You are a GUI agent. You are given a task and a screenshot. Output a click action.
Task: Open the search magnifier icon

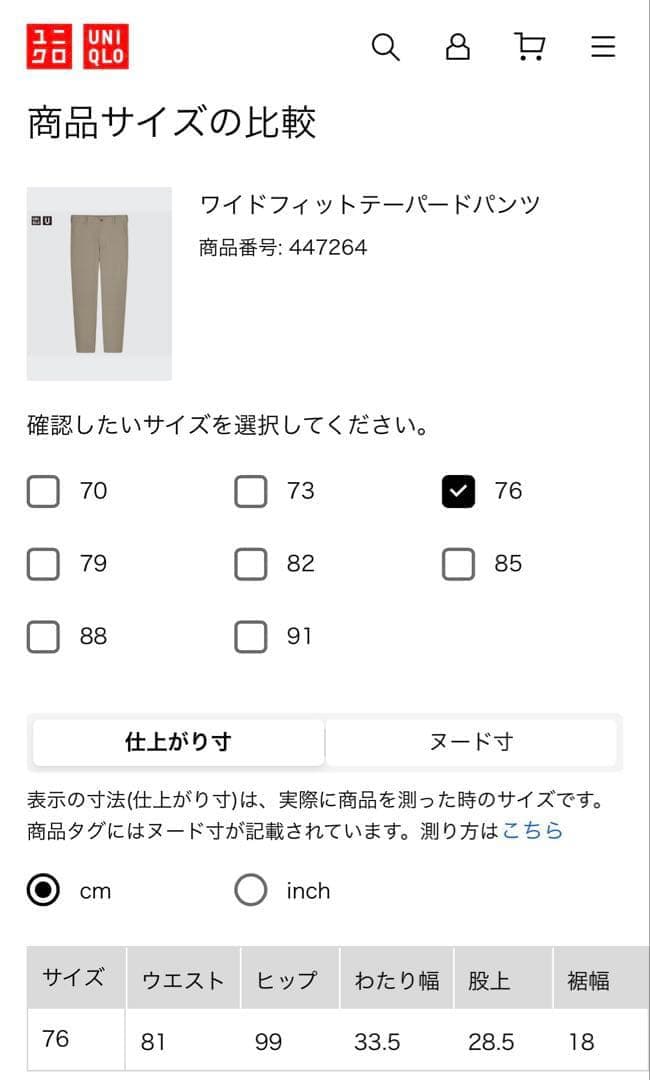click(x=386, y=47)
